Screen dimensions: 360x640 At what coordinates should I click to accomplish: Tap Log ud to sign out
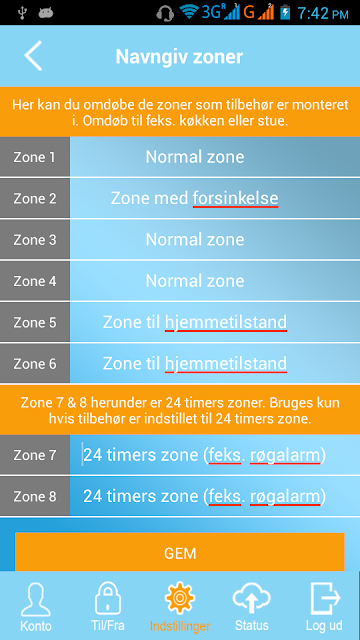324,607
